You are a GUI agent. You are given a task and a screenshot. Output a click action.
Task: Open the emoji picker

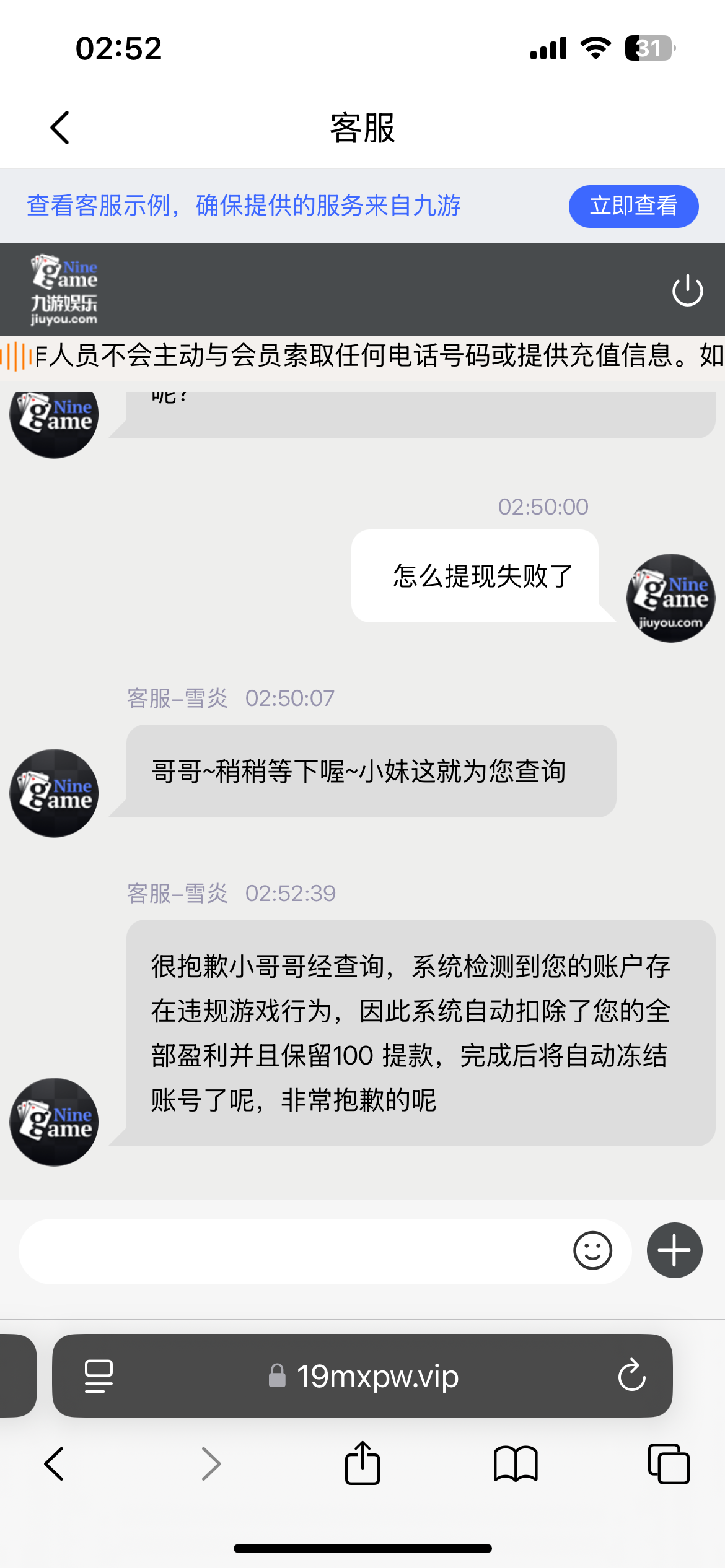(592, 1250)
